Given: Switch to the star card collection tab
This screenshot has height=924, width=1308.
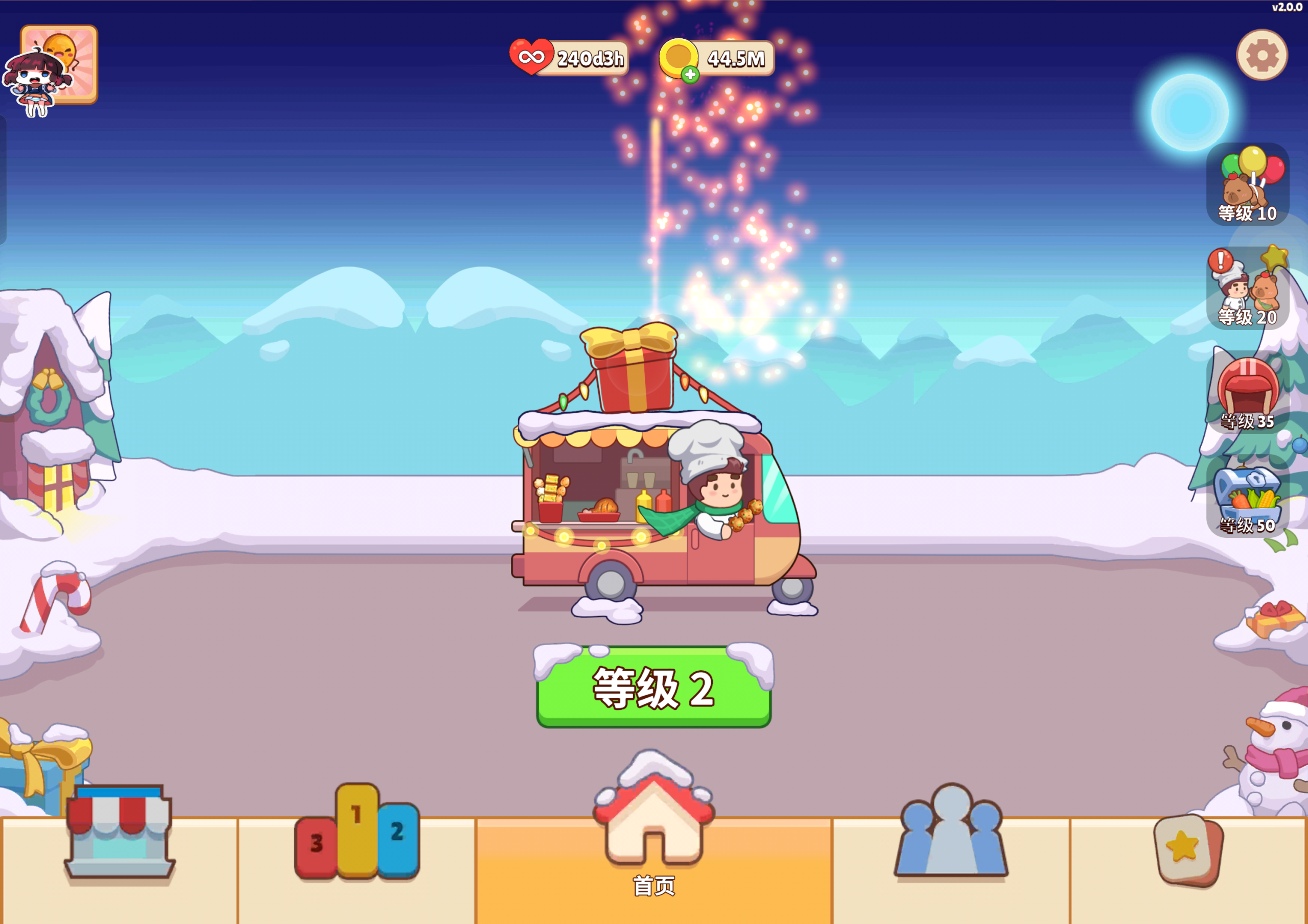Looking at the screenshot, I should coord(1189,849).
